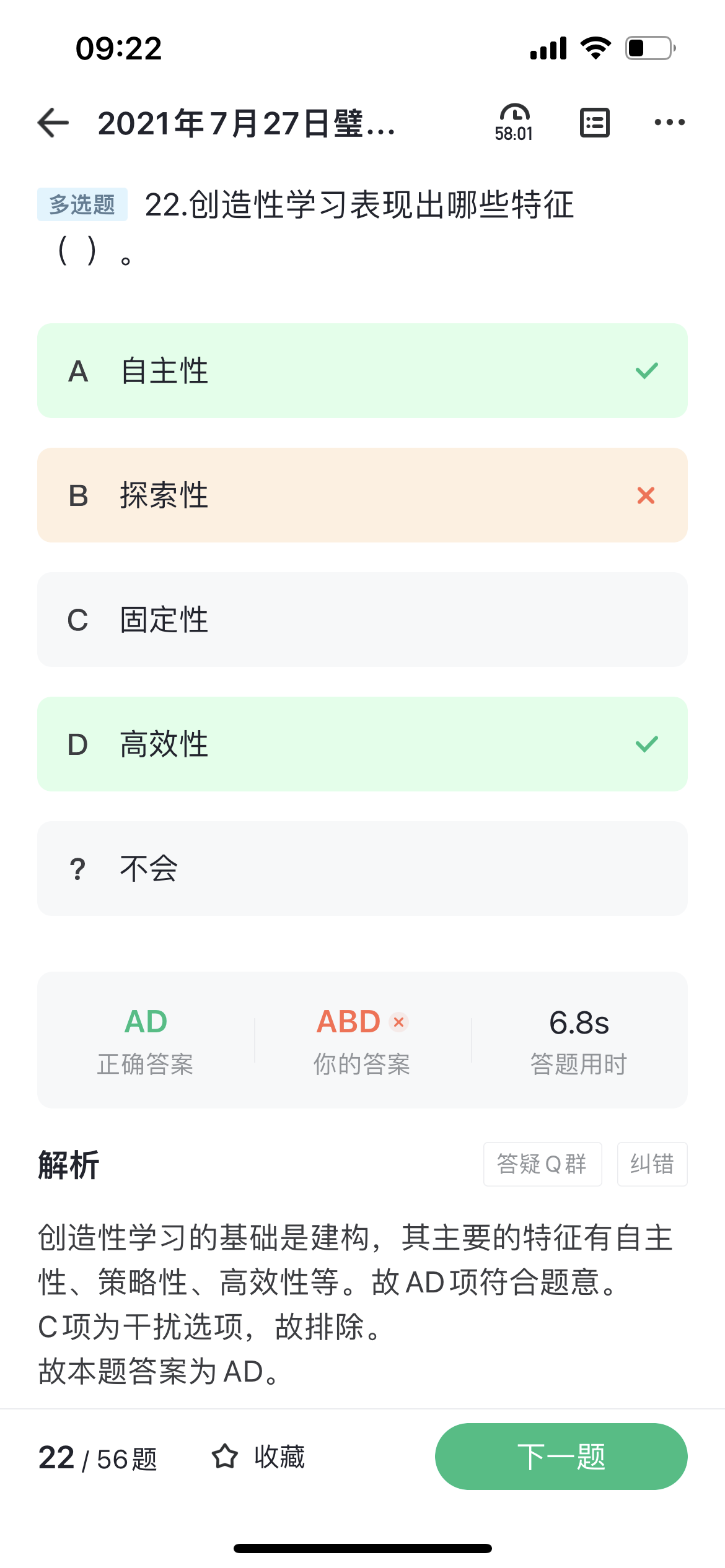Screen dimensions: 725x1568
Task: Go back using the top-left arrow
Action: point(53,122)
